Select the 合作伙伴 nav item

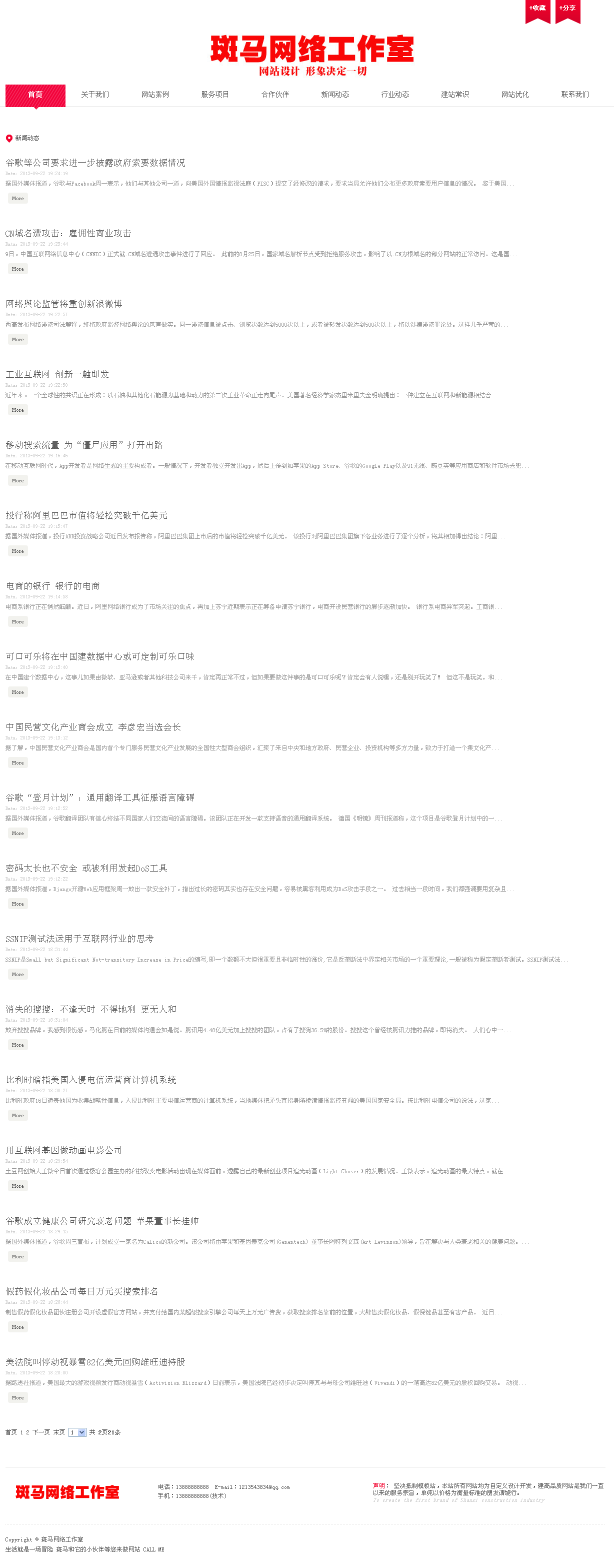click(x=275, y=95)
